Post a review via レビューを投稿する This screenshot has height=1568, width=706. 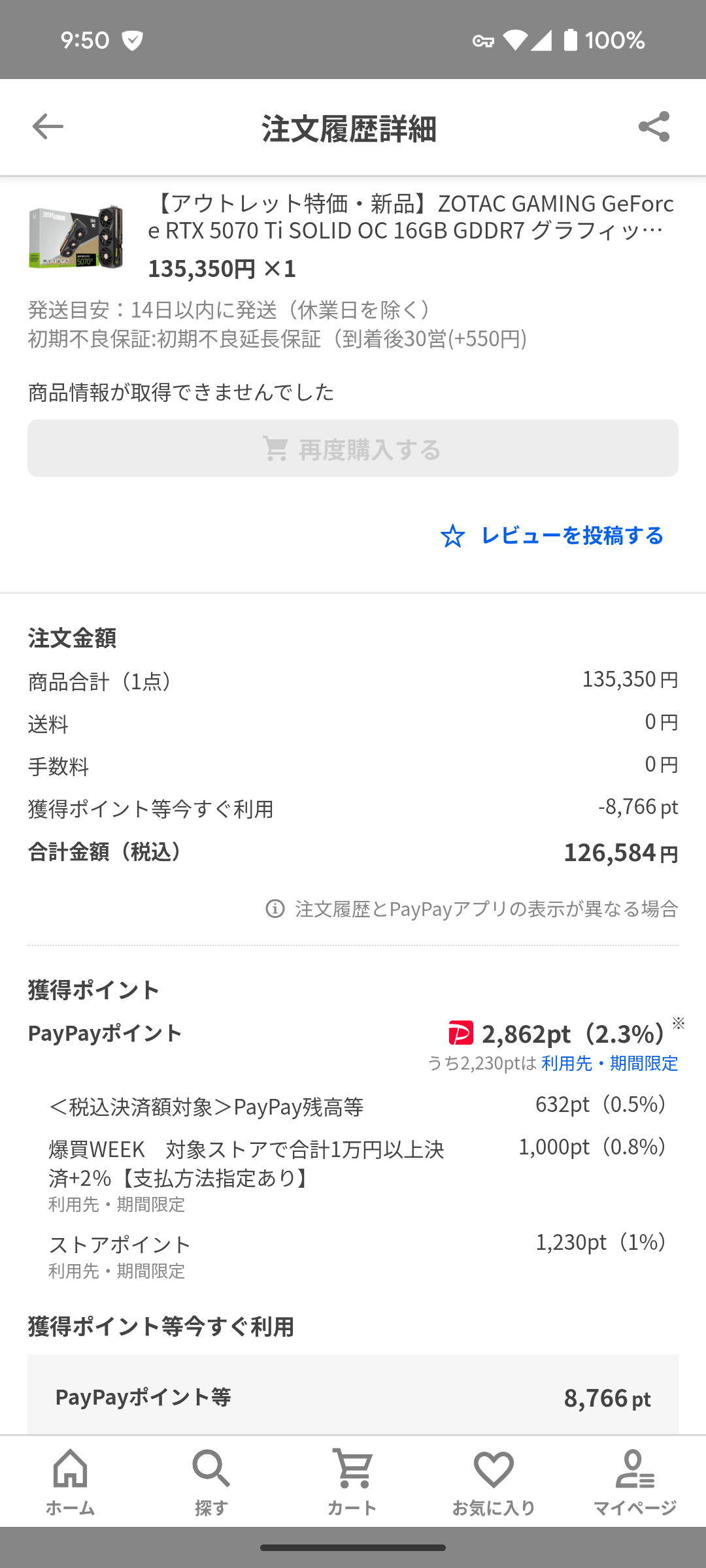pyautogui.click(x=552, y=536)
